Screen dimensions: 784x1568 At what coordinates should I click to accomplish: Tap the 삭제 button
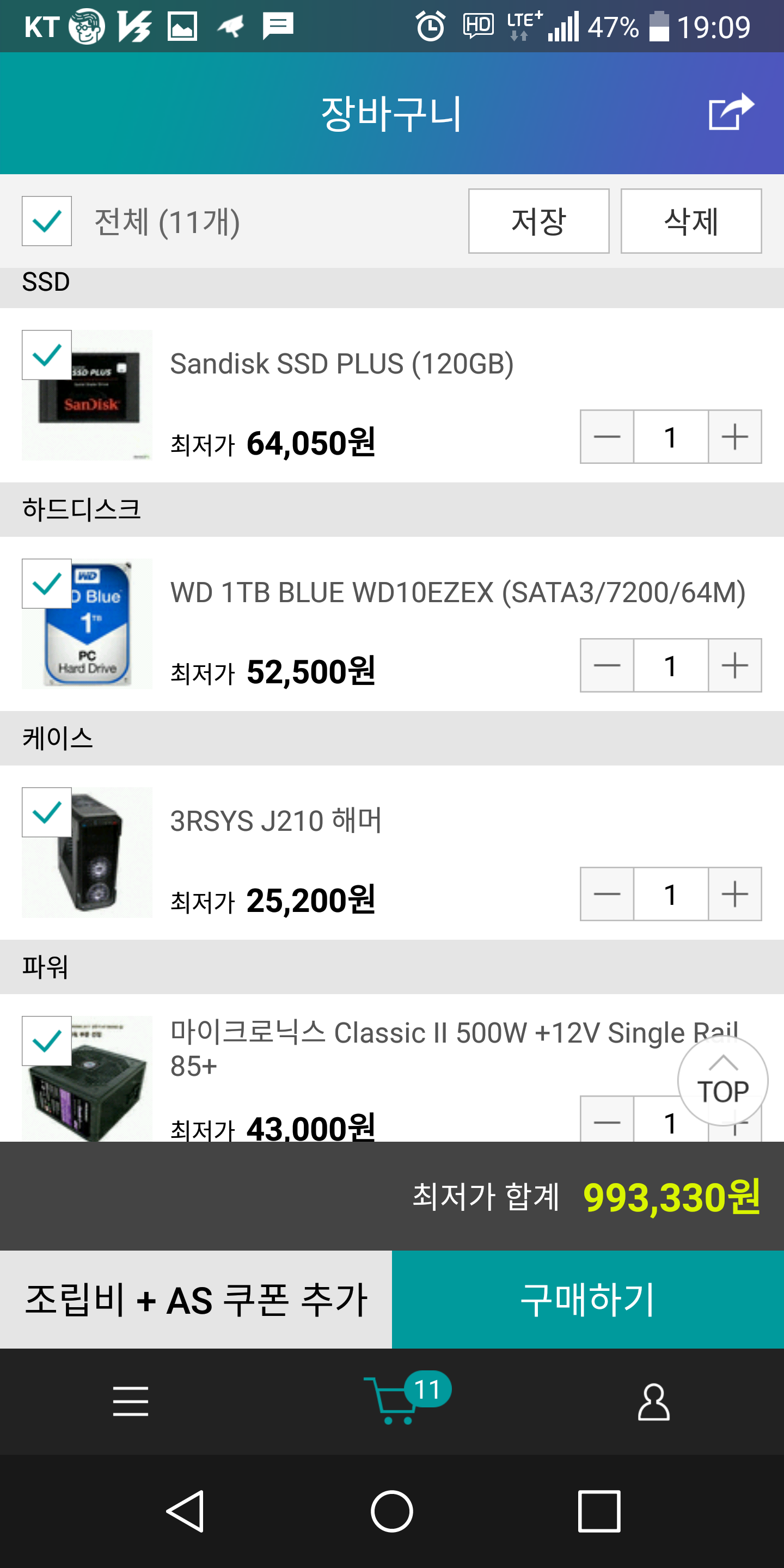[691, 221]
